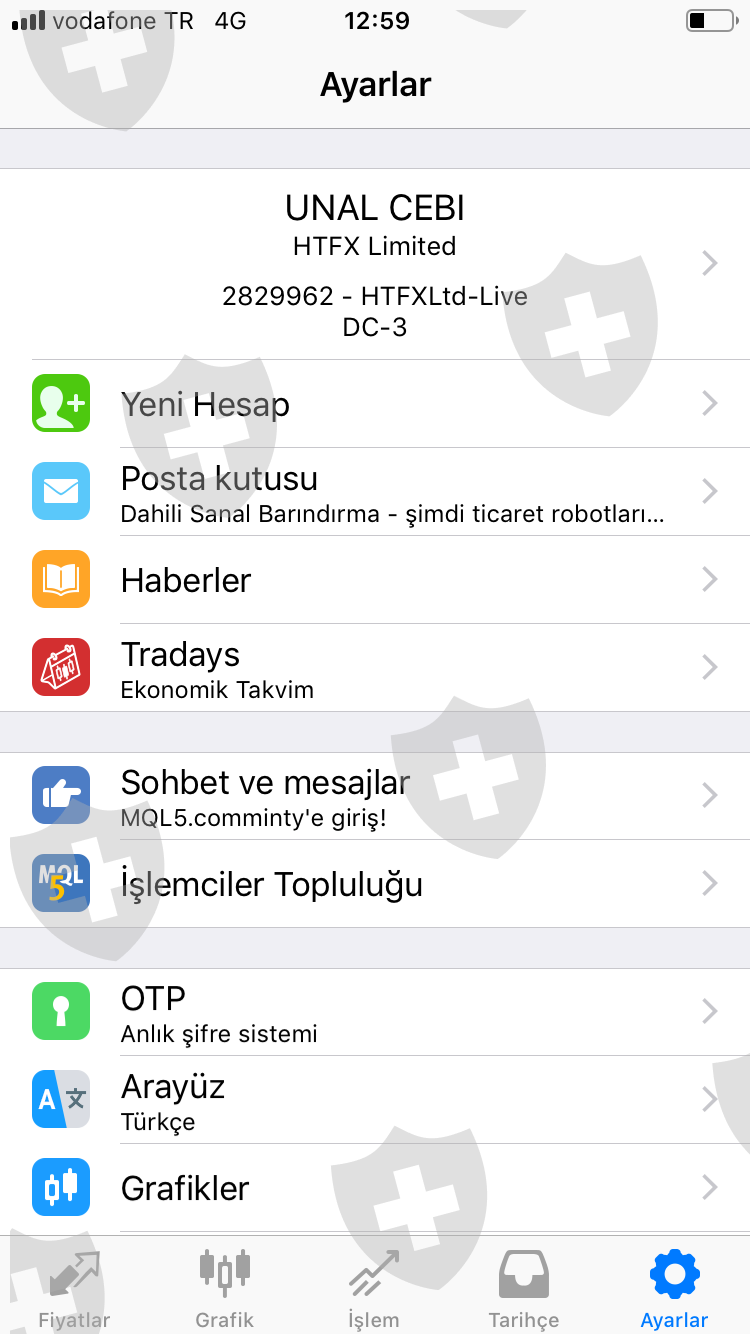This screenshot has height=1334, width=750.
Task: Switch to the İşlem tab
Action: point(374,1288)
